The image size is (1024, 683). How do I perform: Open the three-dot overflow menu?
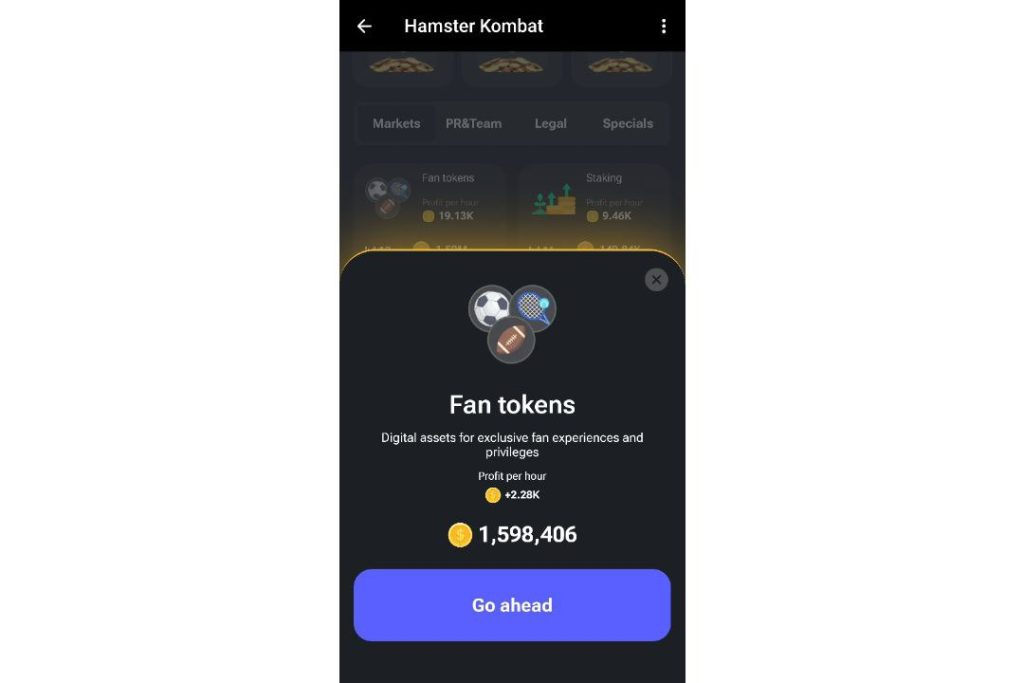(x=663, y=26)
